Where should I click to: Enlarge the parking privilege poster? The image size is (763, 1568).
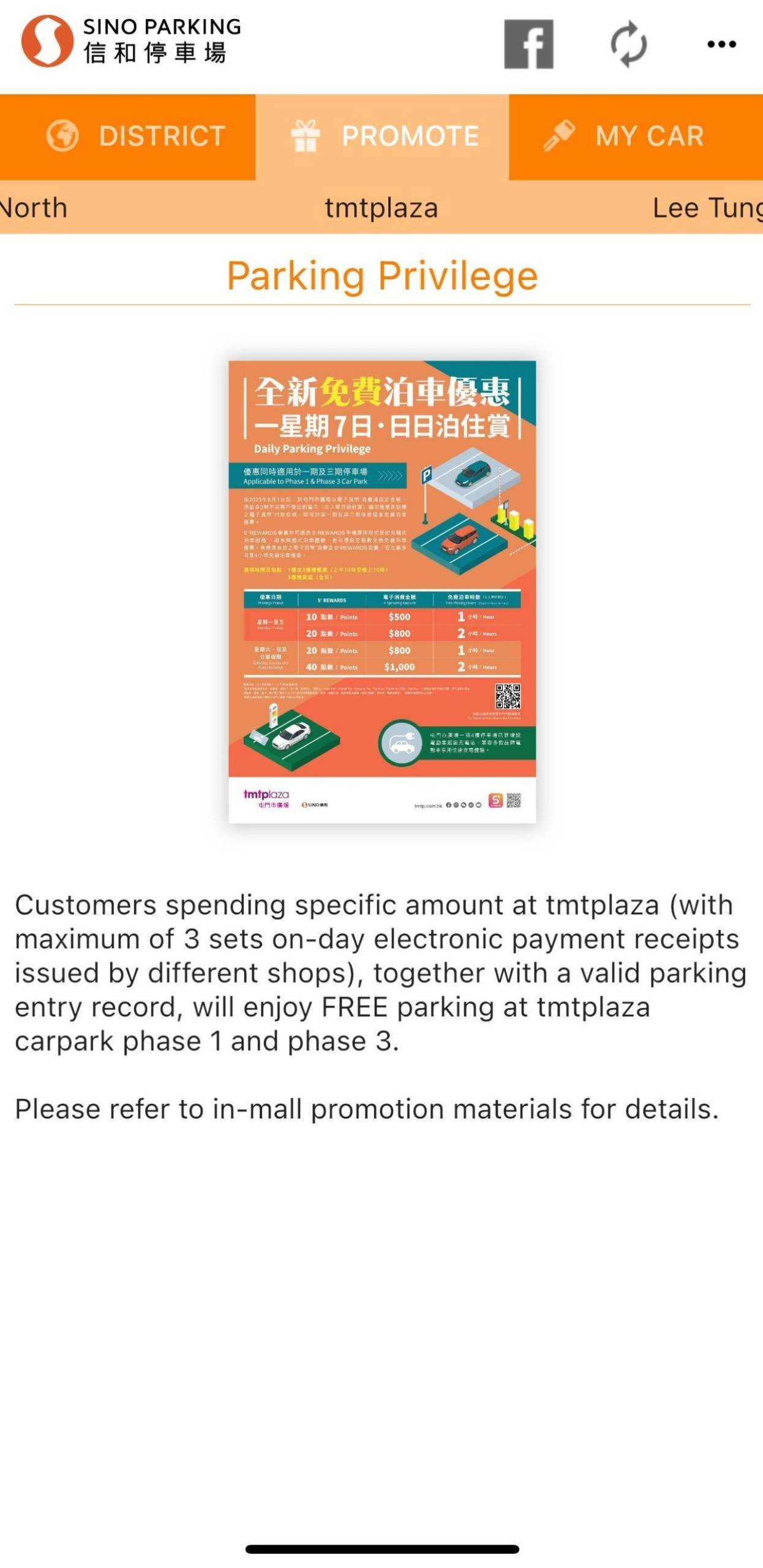click(382, 591)
